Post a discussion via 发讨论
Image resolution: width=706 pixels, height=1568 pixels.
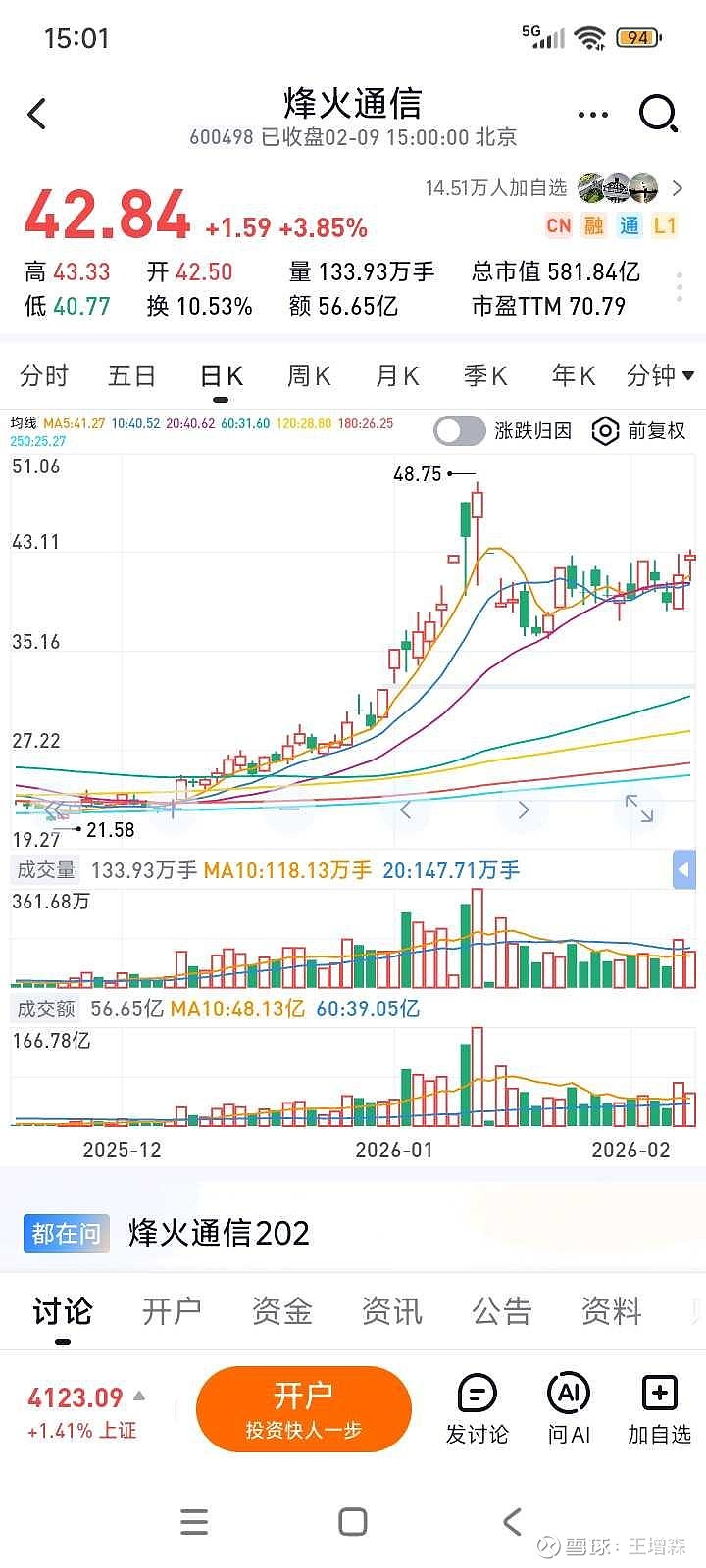coord(478,1410)
